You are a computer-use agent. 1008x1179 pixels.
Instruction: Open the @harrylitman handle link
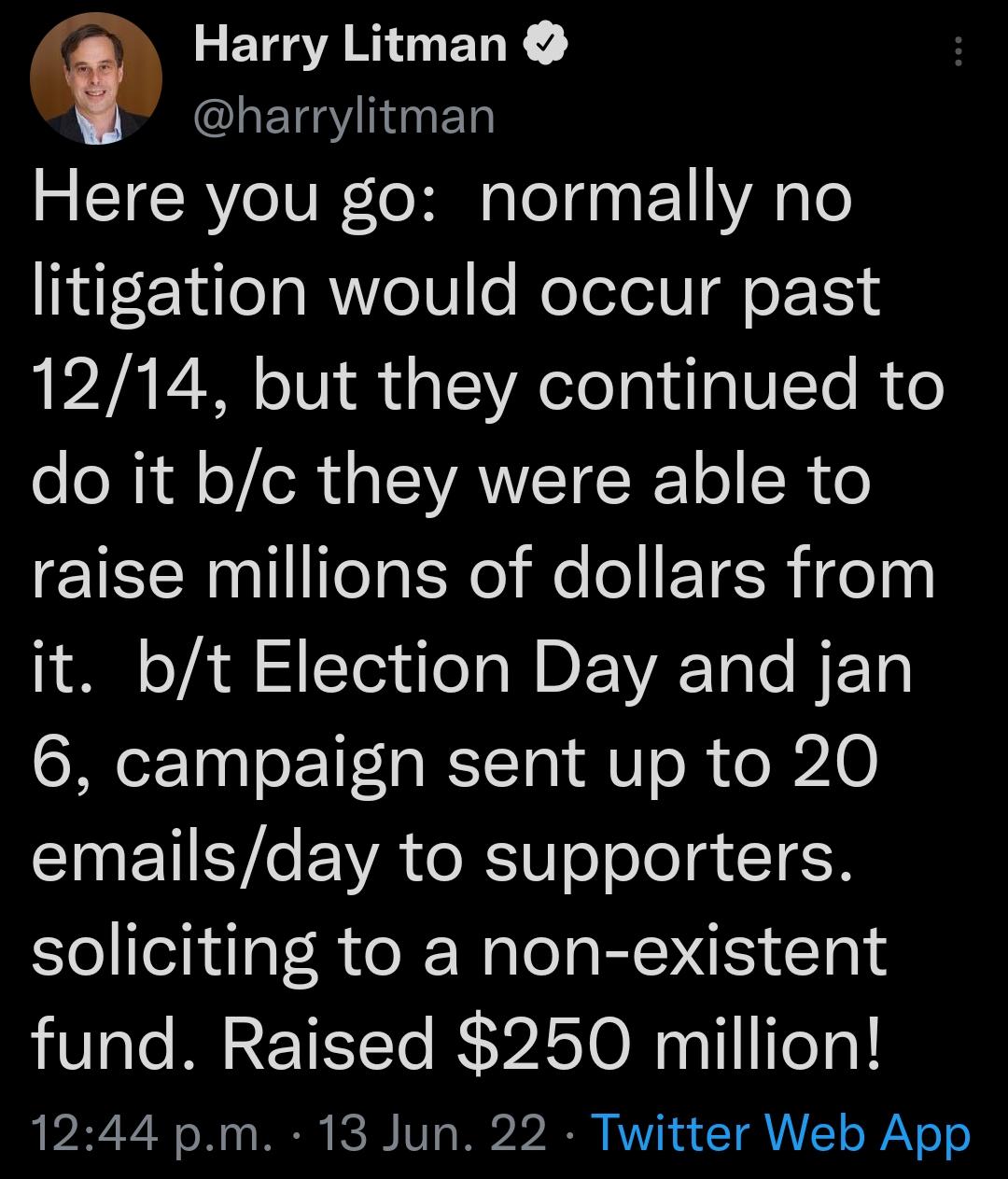click(x=345, y=115)
